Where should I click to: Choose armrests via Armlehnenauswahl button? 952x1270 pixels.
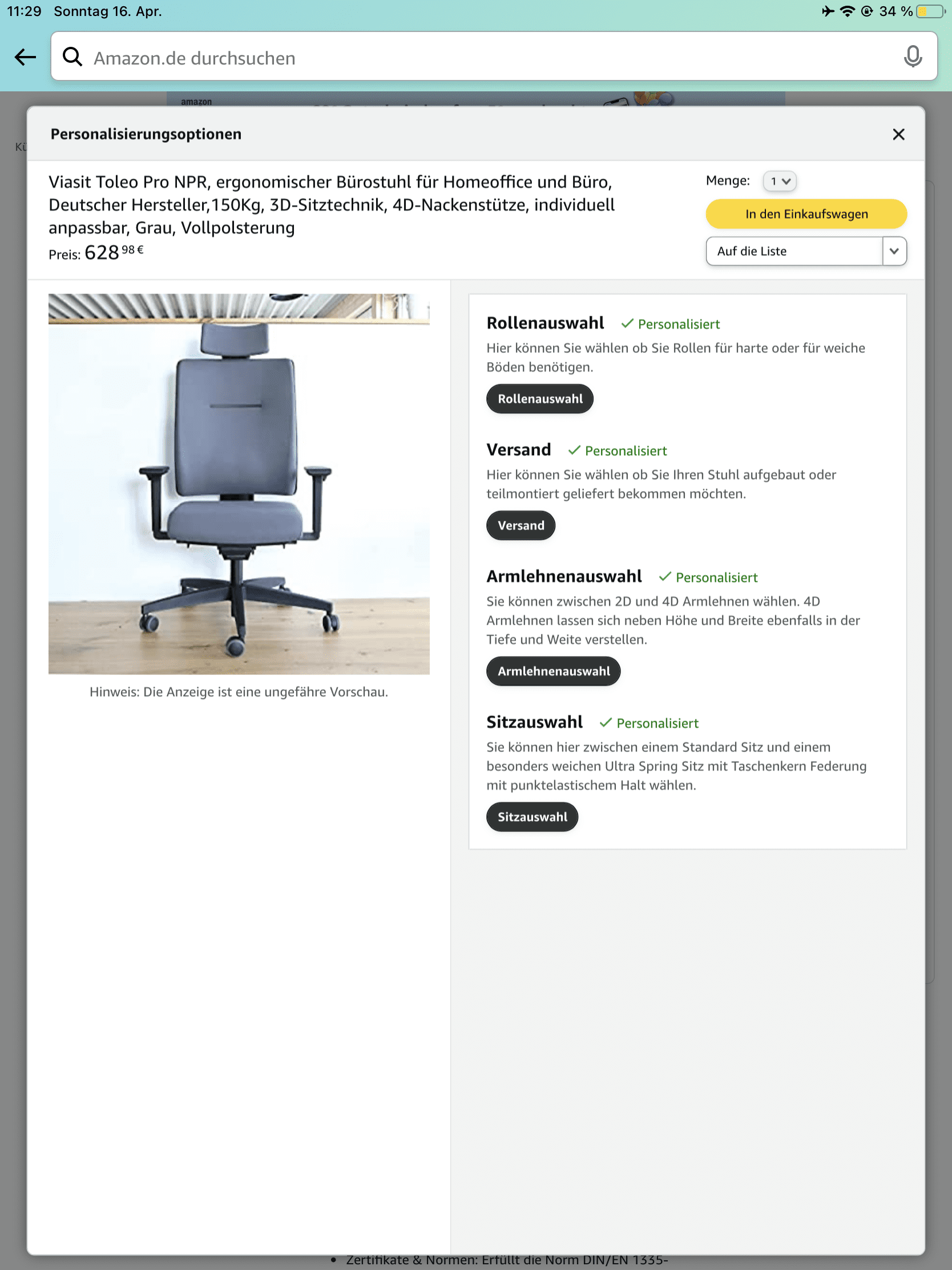point(553,672)
